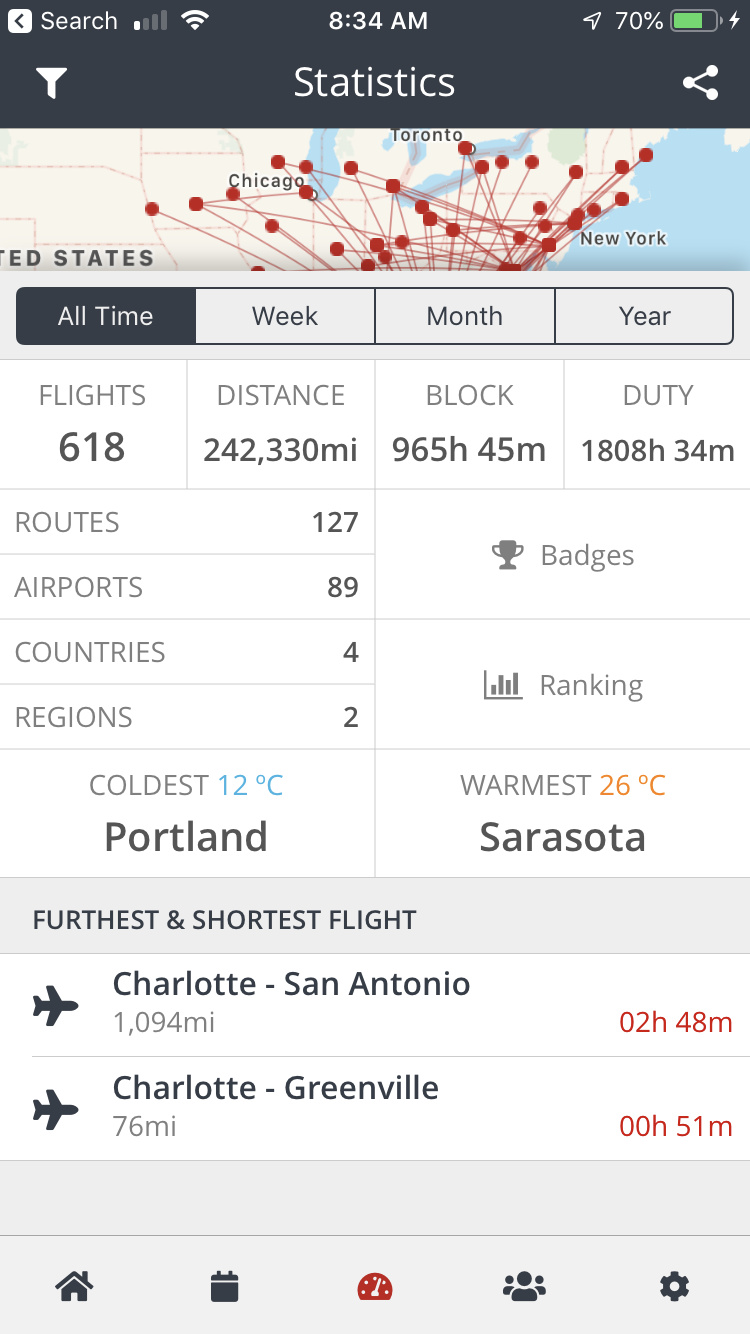Open the calendar tab
Image resolution: width=750 pixels, height=1334 pixels.
click(x=225, y=1286)
